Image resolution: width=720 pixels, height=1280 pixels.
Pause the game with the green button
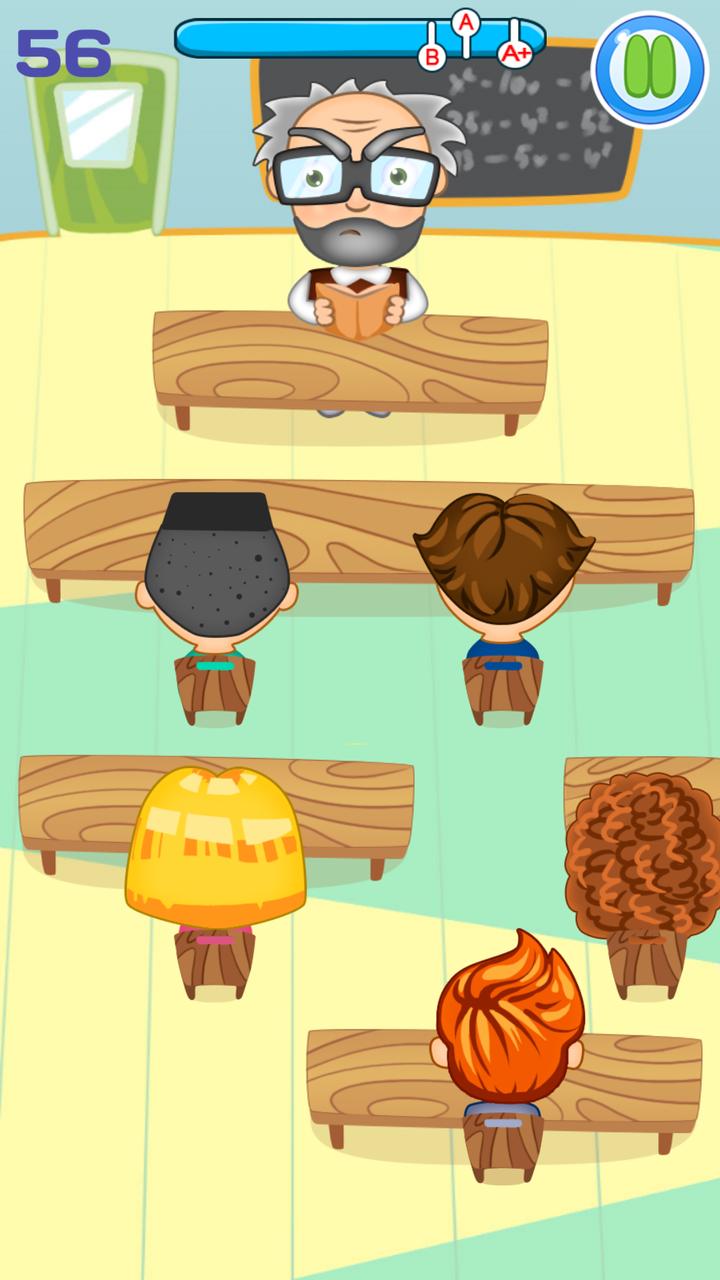649,69
